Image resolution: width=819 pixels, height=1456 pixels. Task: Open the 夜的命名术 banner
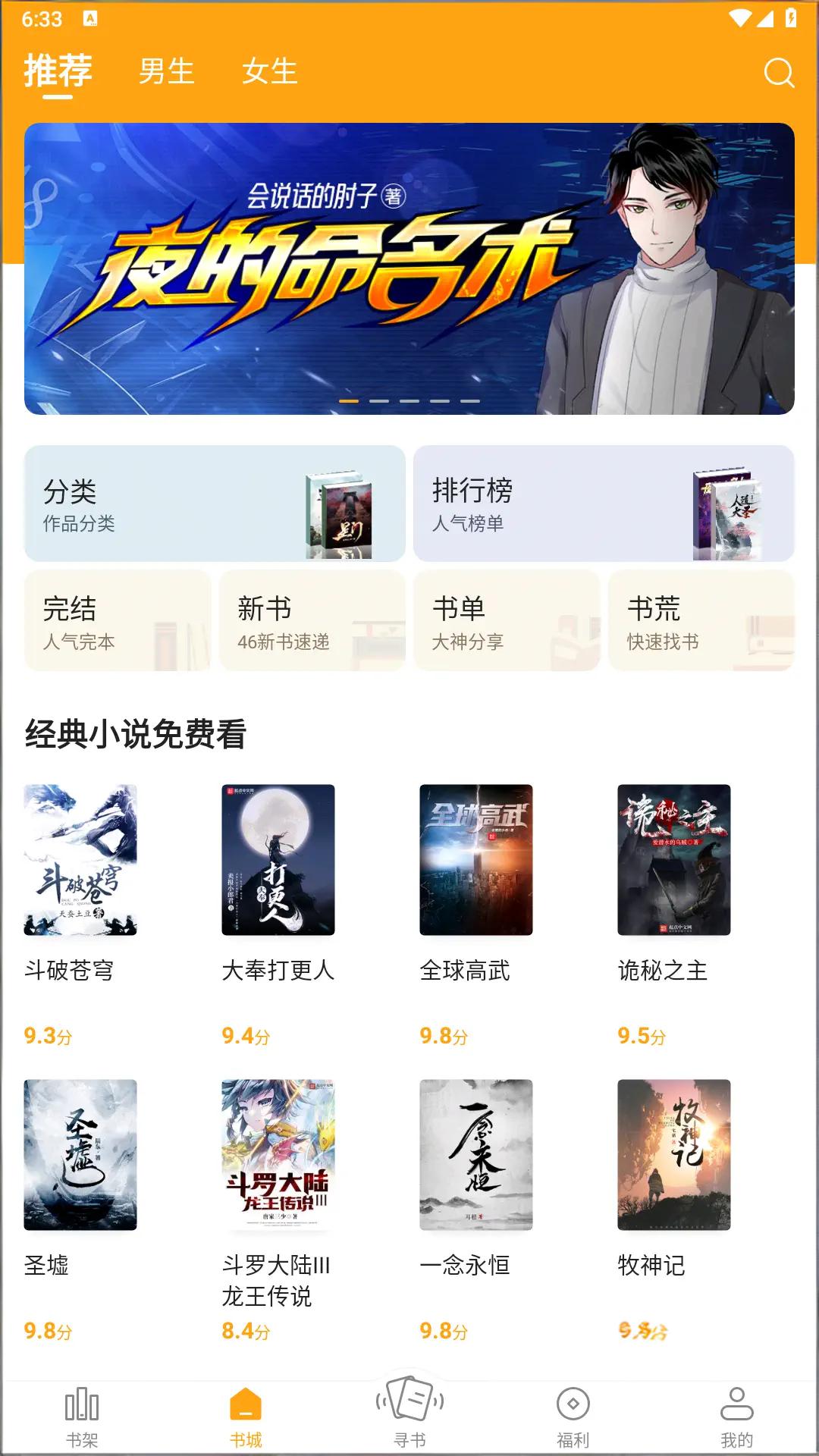(x=409, y=268)
